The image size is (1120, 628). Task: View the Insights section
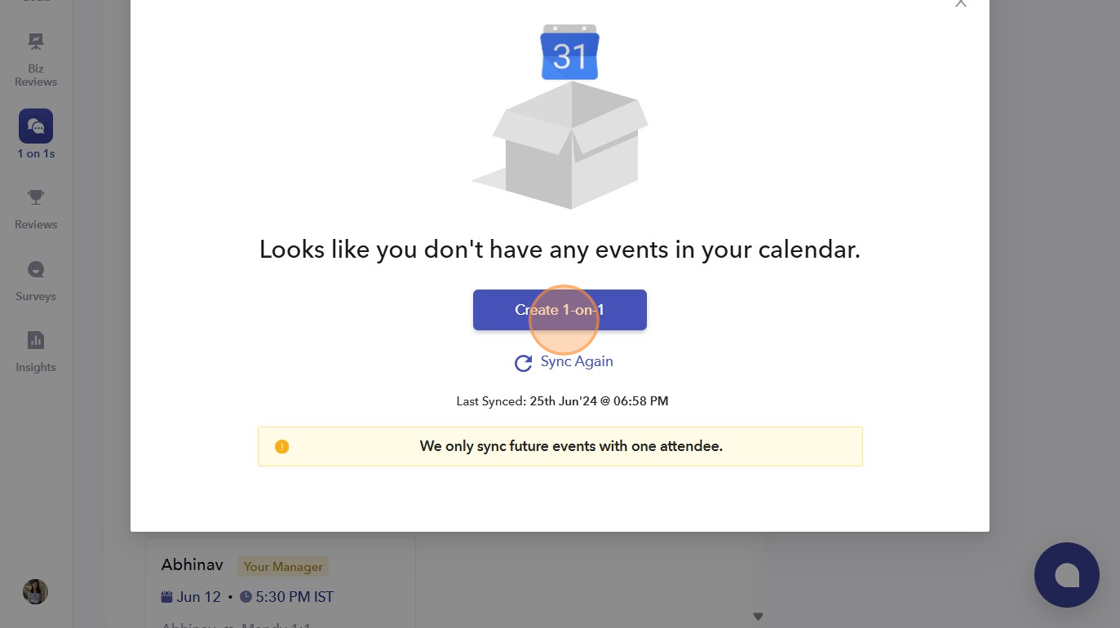click(x=36, y=352)
